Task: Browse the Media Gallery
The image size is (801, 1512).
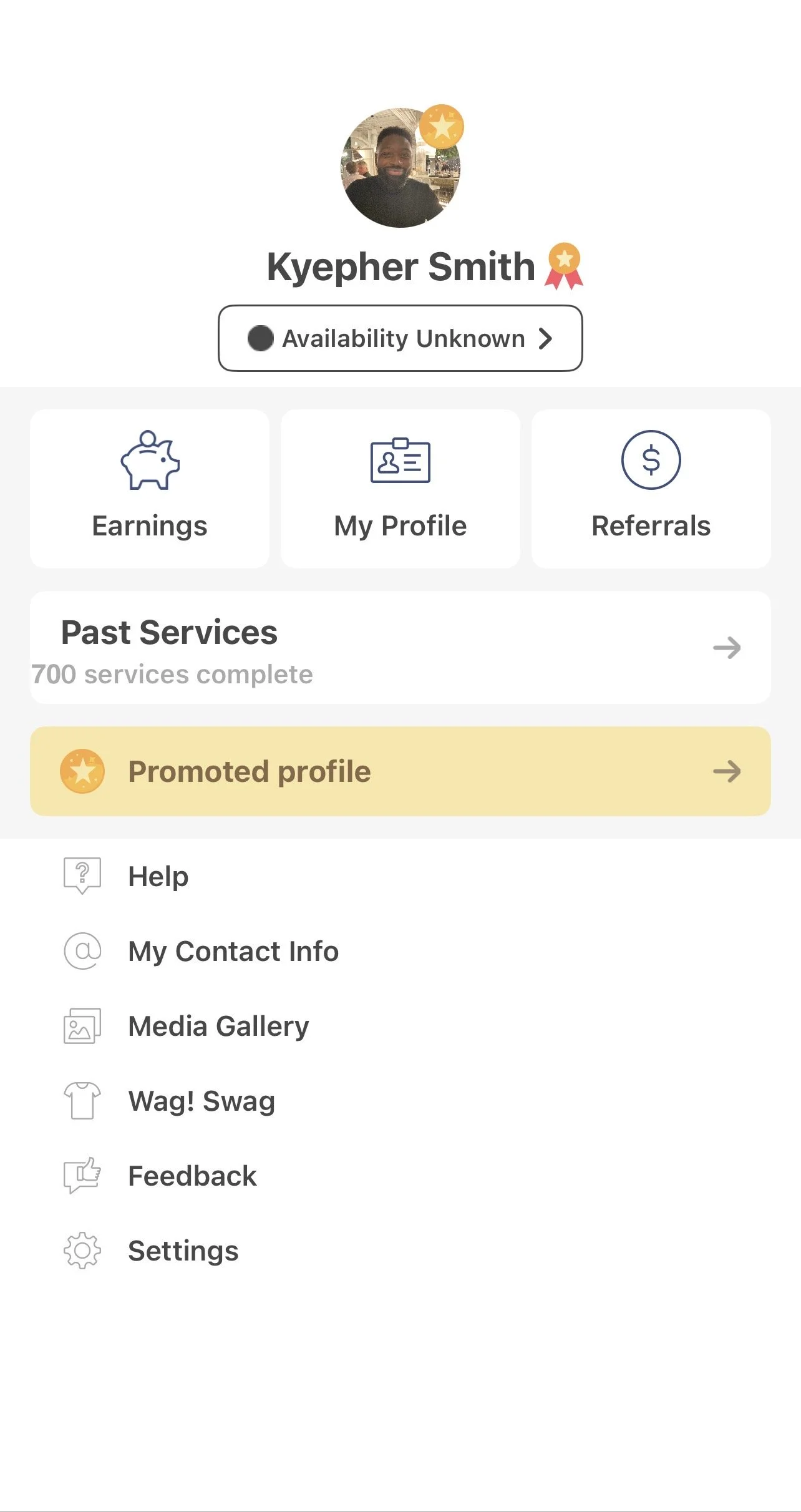Action: tap(218, 1026)
